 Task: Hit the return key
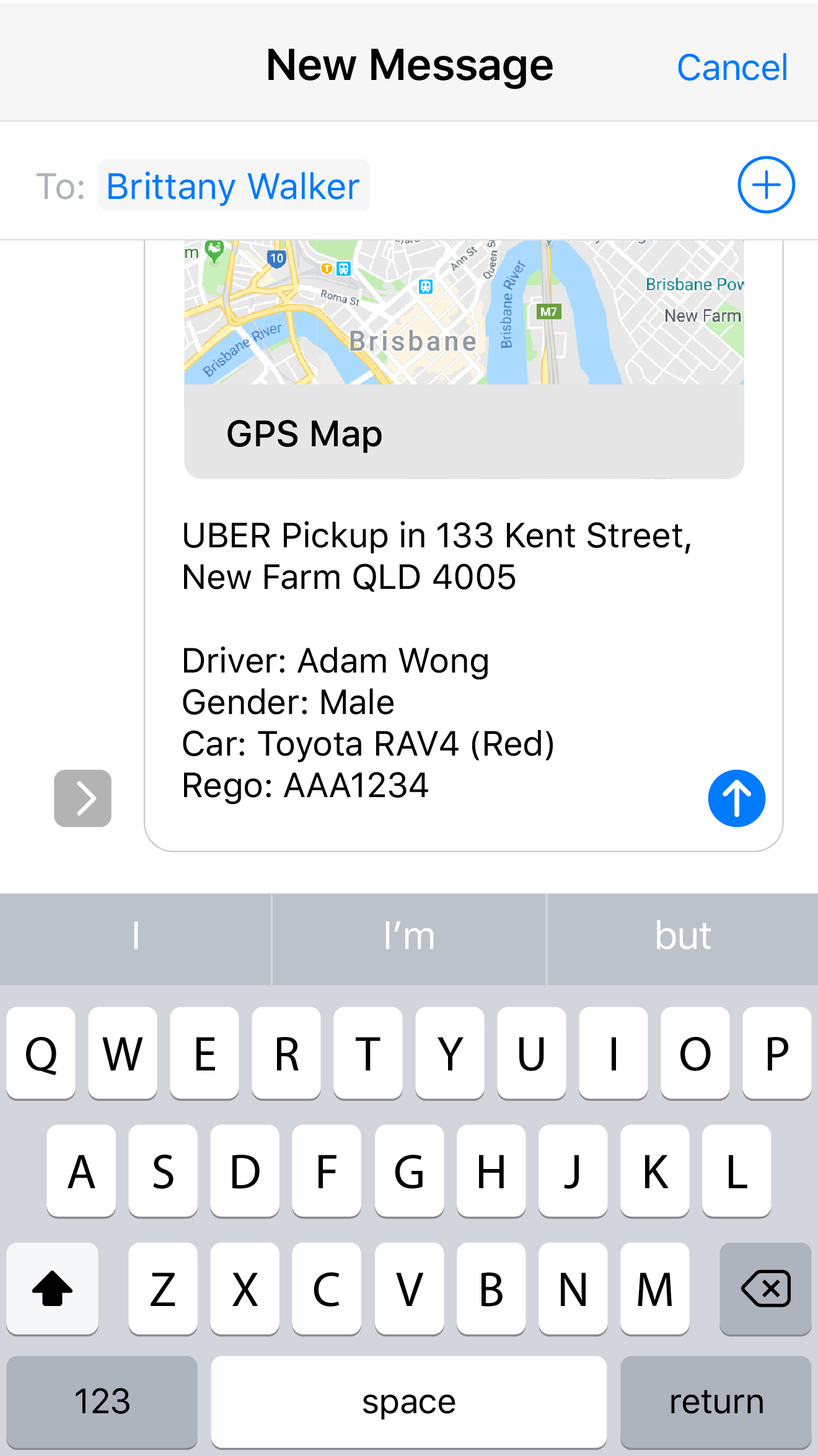tap(716, 1402)
